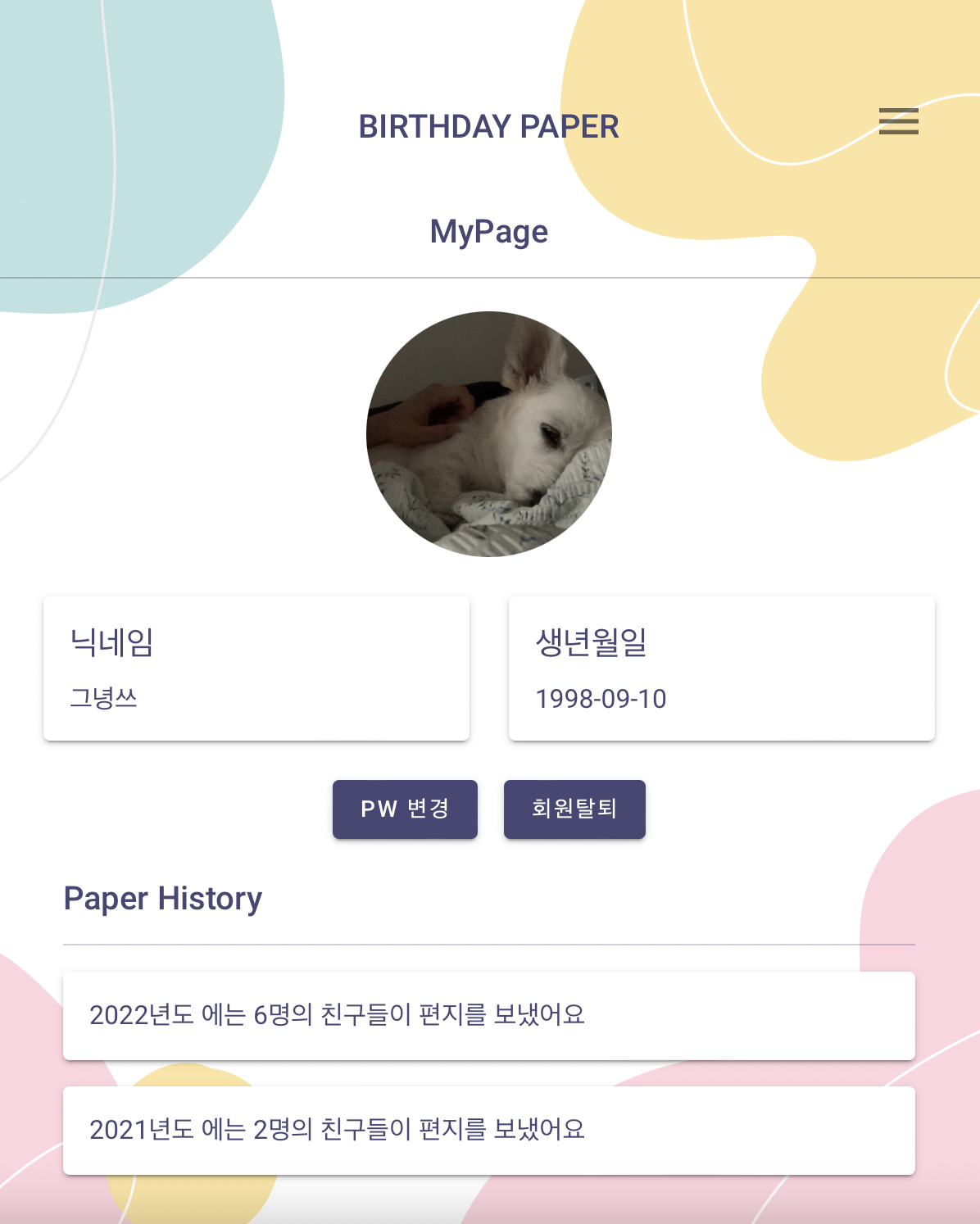The image size is (980, 1224).
Task: Open the 2021년도 paper history card
Action: click(488, 1130)
